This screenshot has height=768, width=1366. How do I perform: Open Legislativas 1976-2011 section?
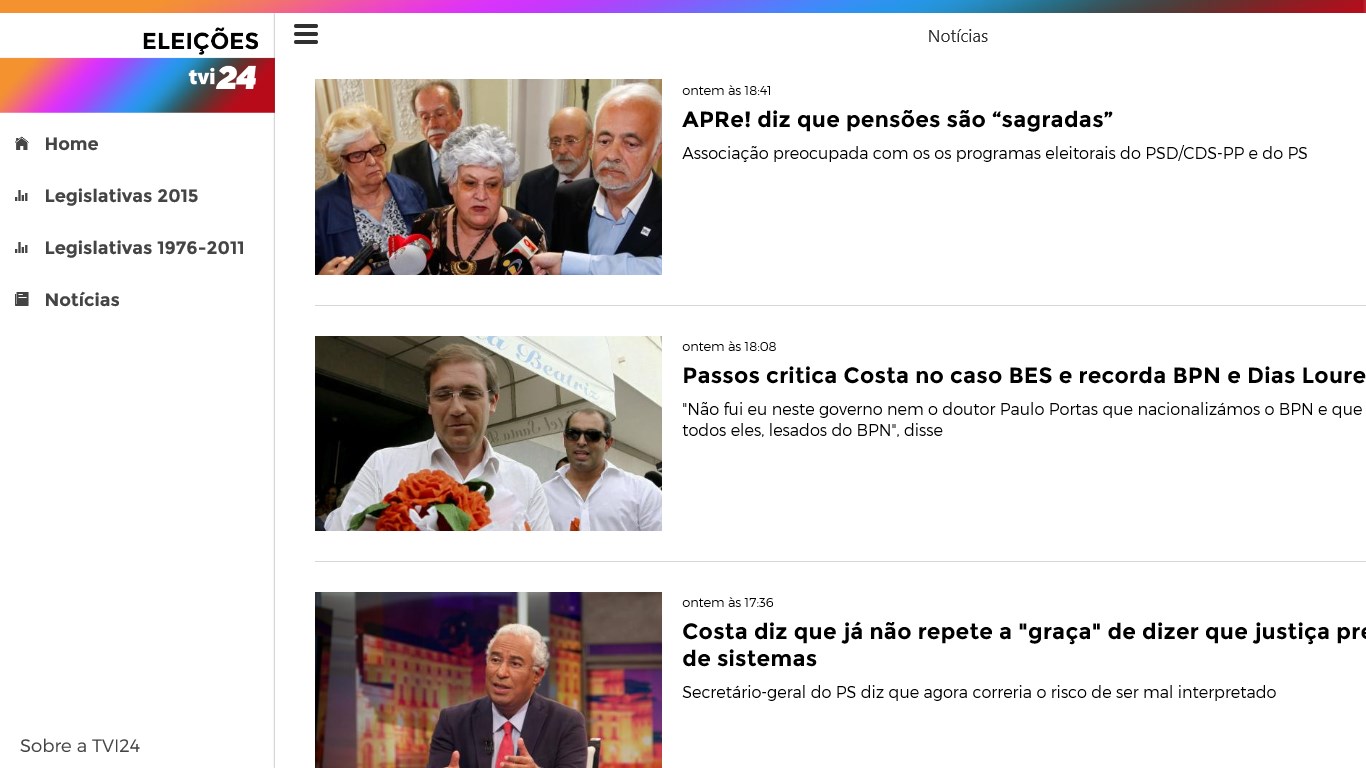pos(144,248)
